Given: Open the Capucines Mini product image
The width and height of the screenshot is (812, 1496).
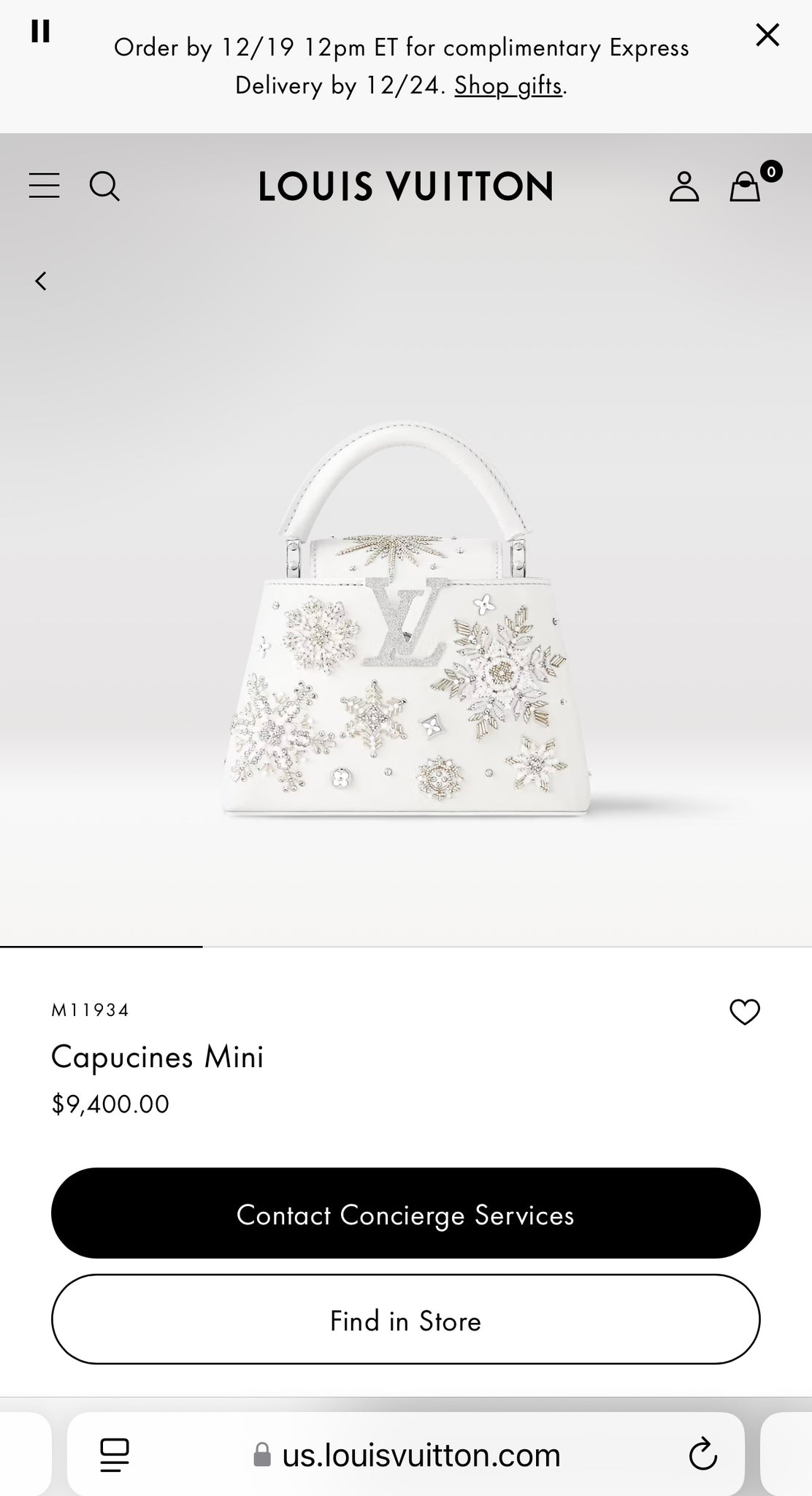Looking at the screenshot, I should 406,621.
